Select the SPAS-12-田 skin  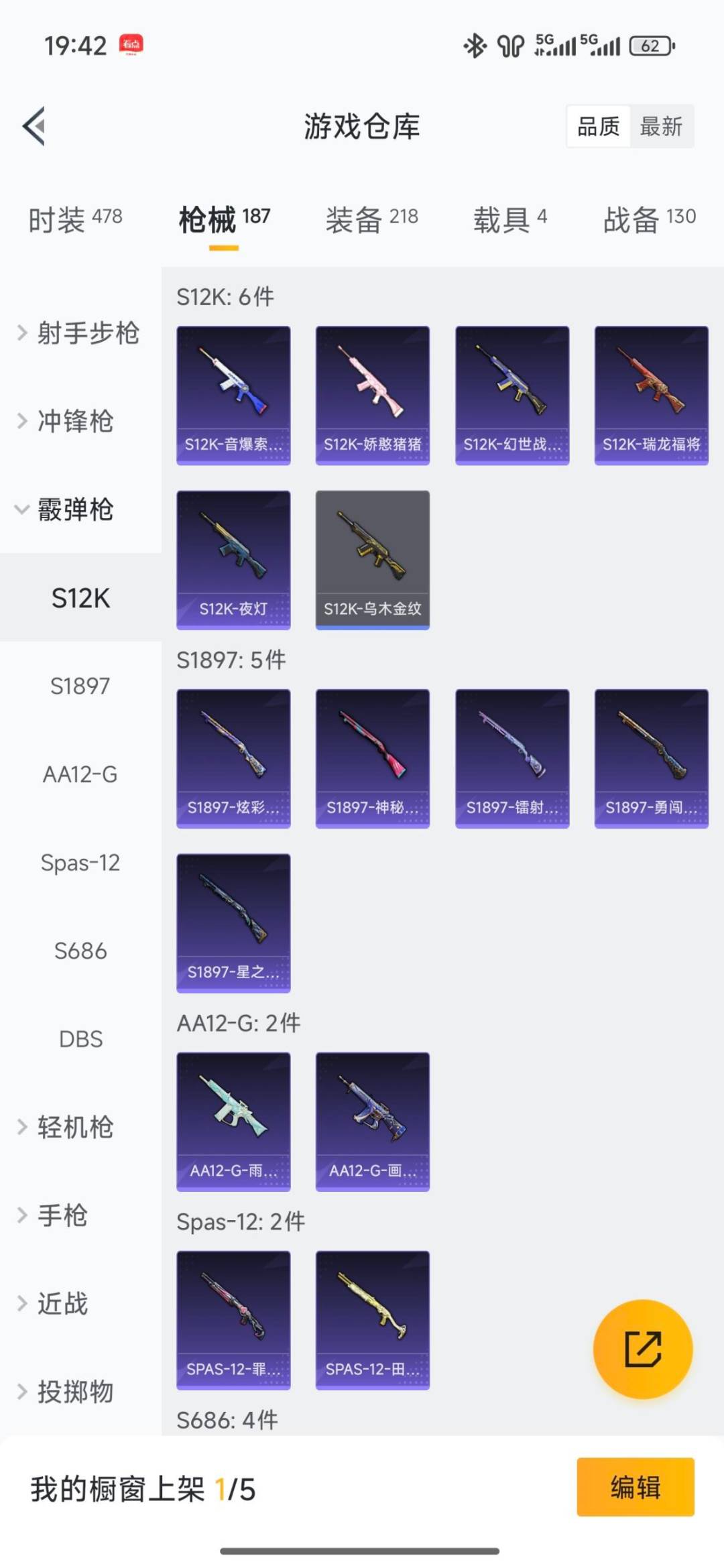click(x=372, y=1319)
